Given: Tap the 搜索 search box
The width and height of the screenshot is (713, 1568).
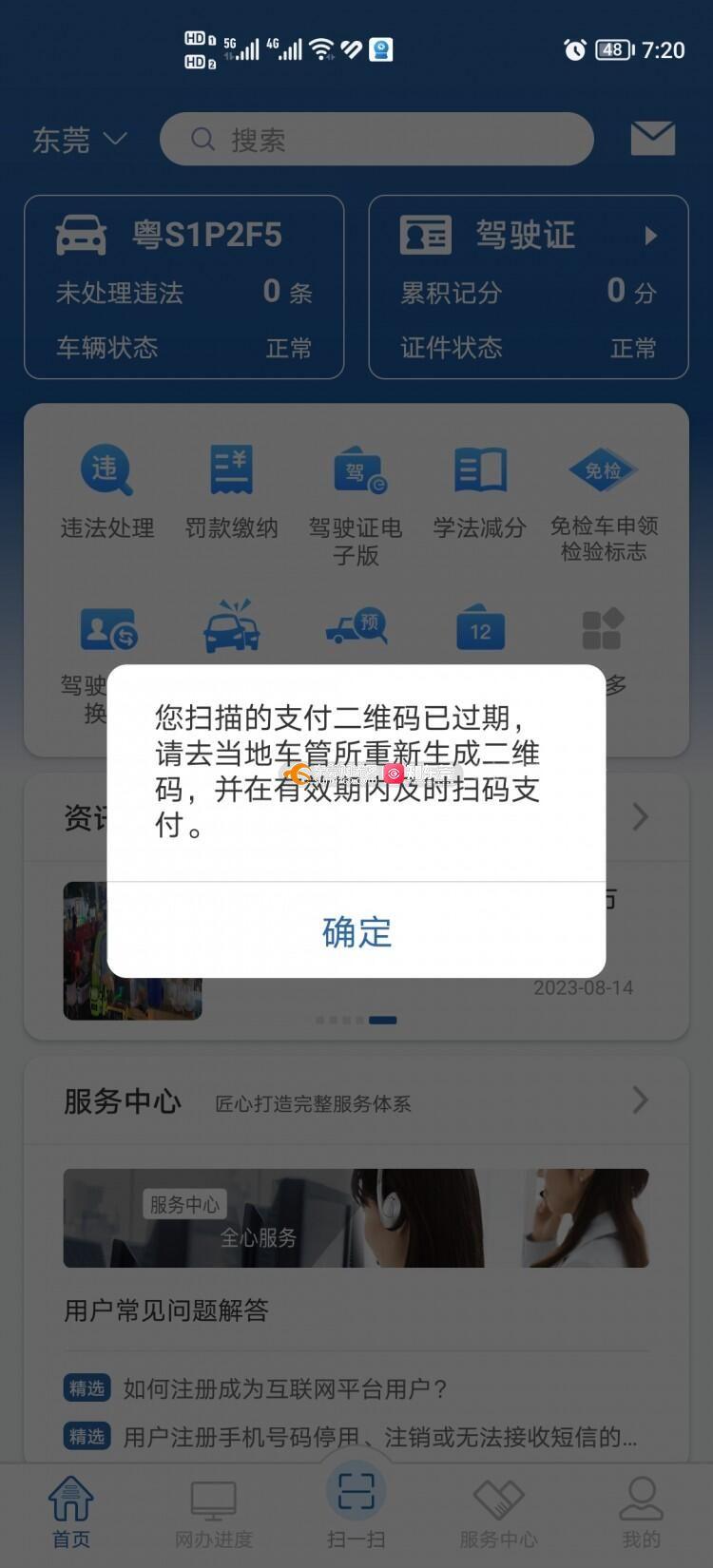Looking at the screenshot, I should (376, 140).
